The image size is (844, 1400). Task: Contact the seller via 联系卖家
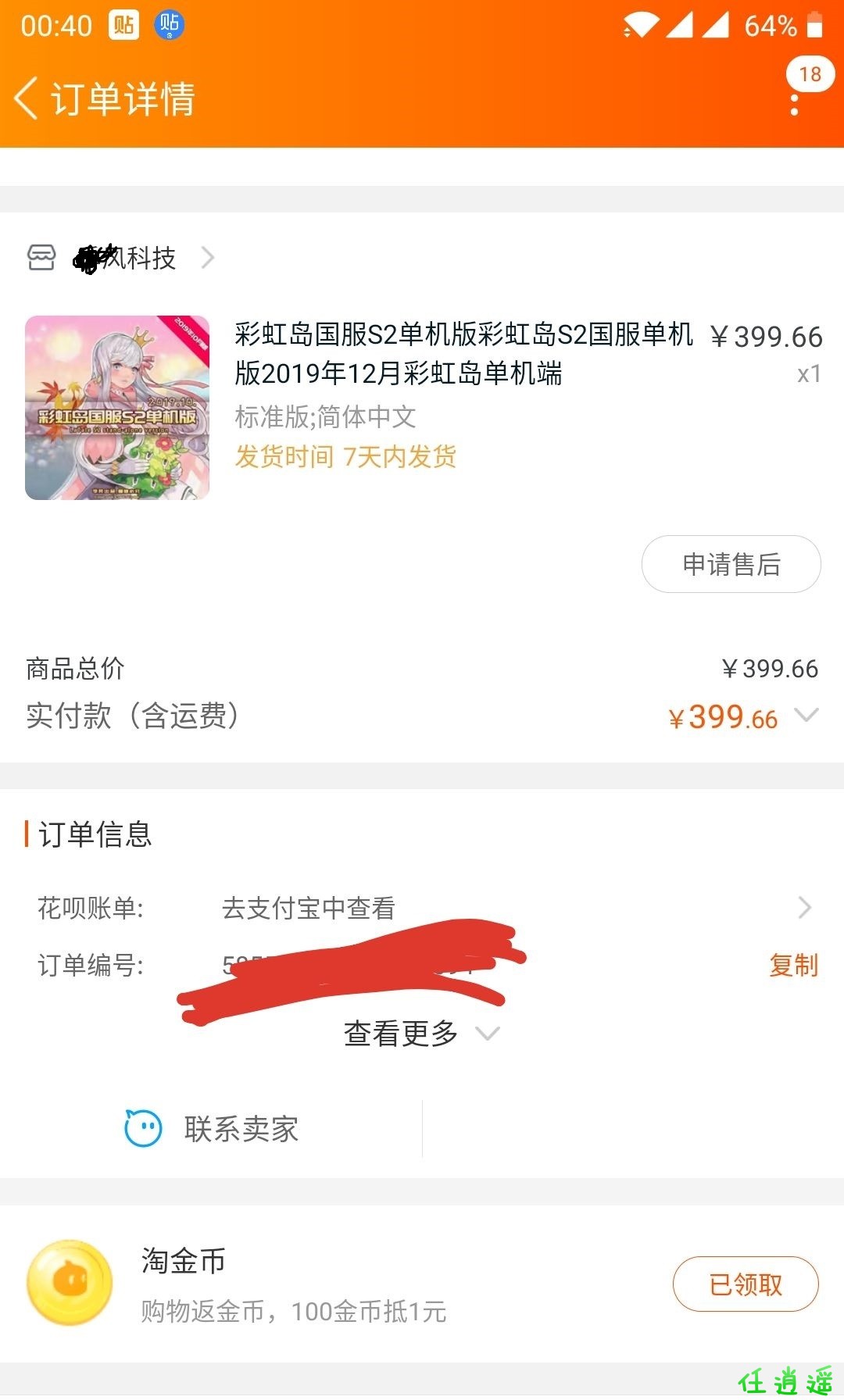(213, 1129)
